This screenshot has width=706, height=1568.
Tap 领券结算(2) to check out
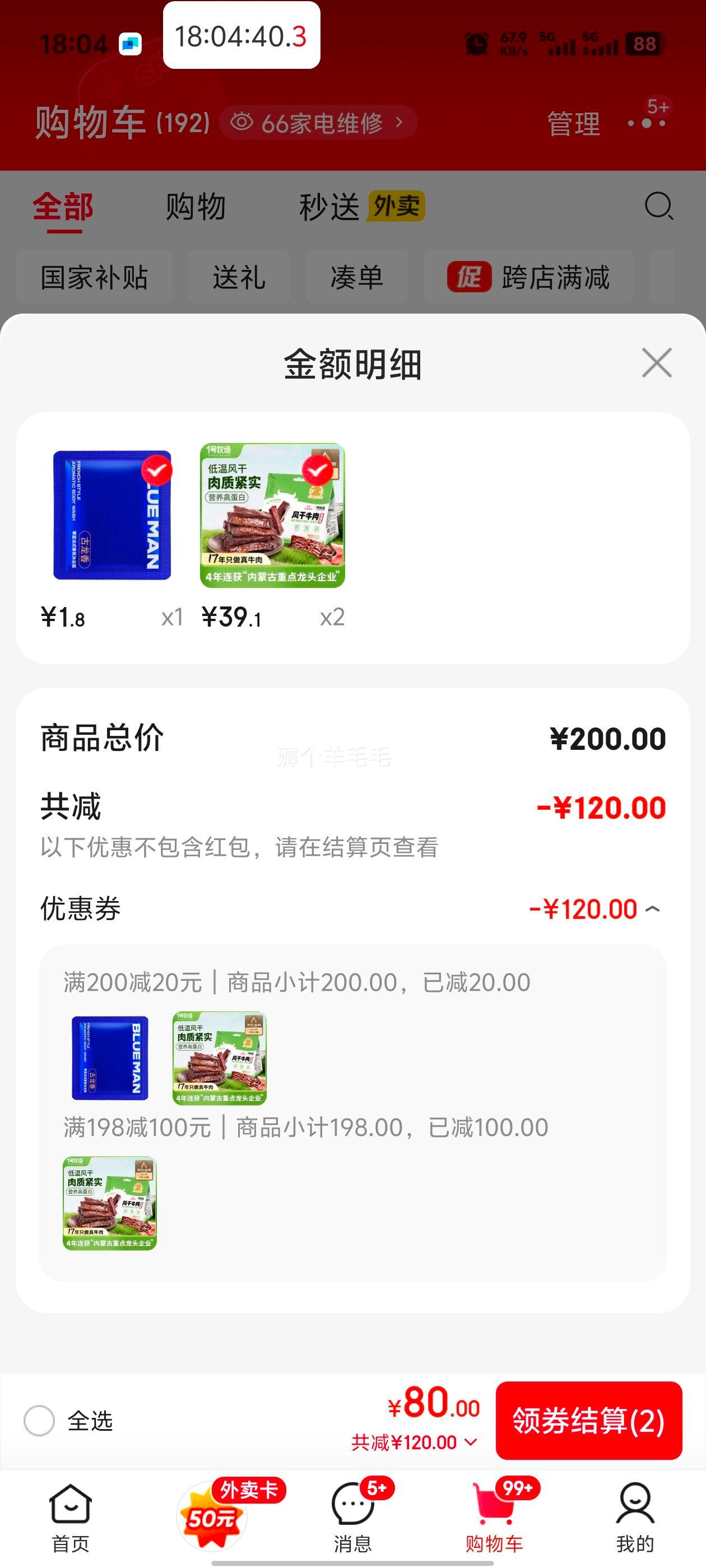[588, 1421]
